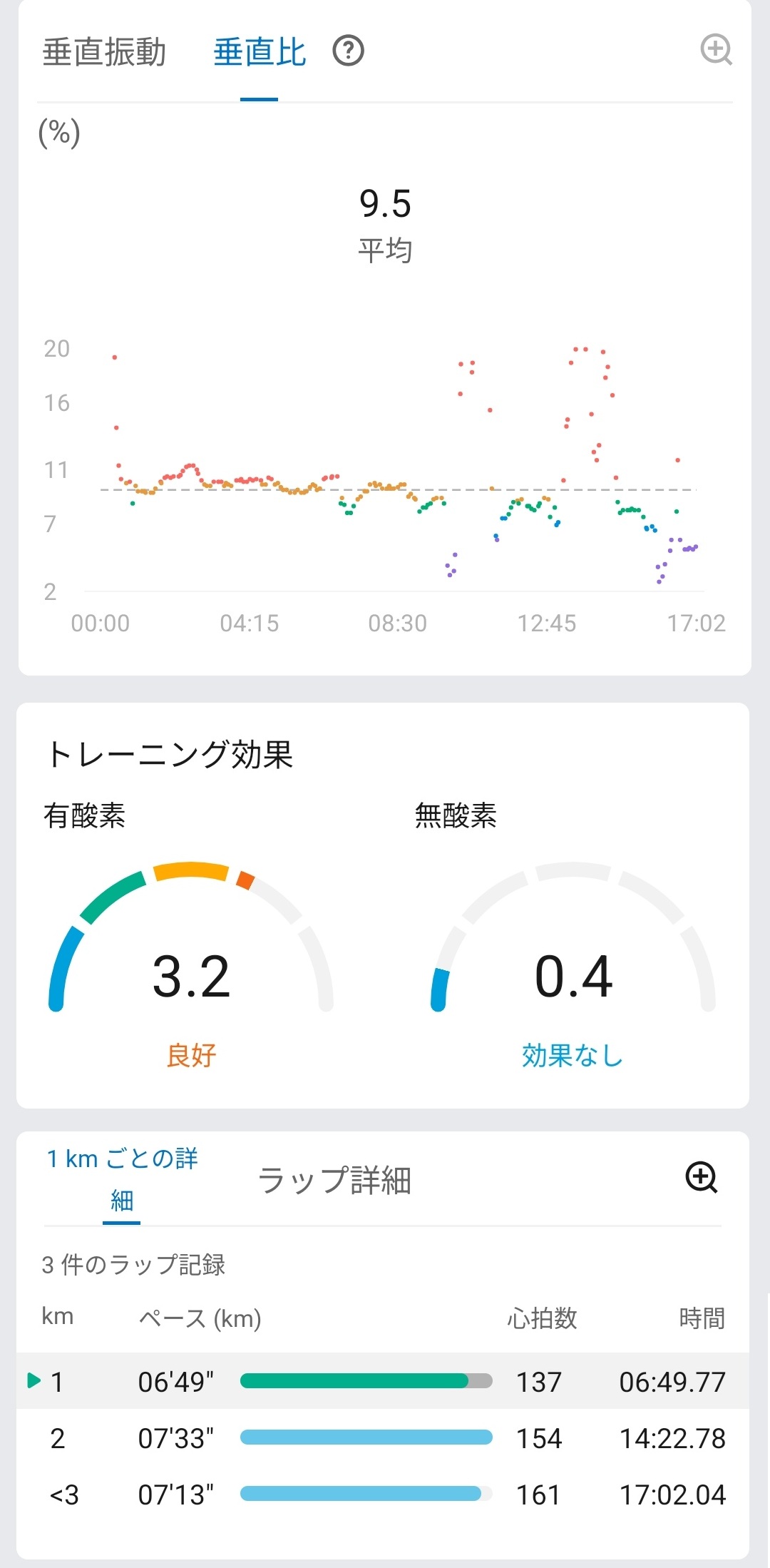Zoom into the vertical ratio chart
Screen dimensions: 770x1568
coord(716,50)
